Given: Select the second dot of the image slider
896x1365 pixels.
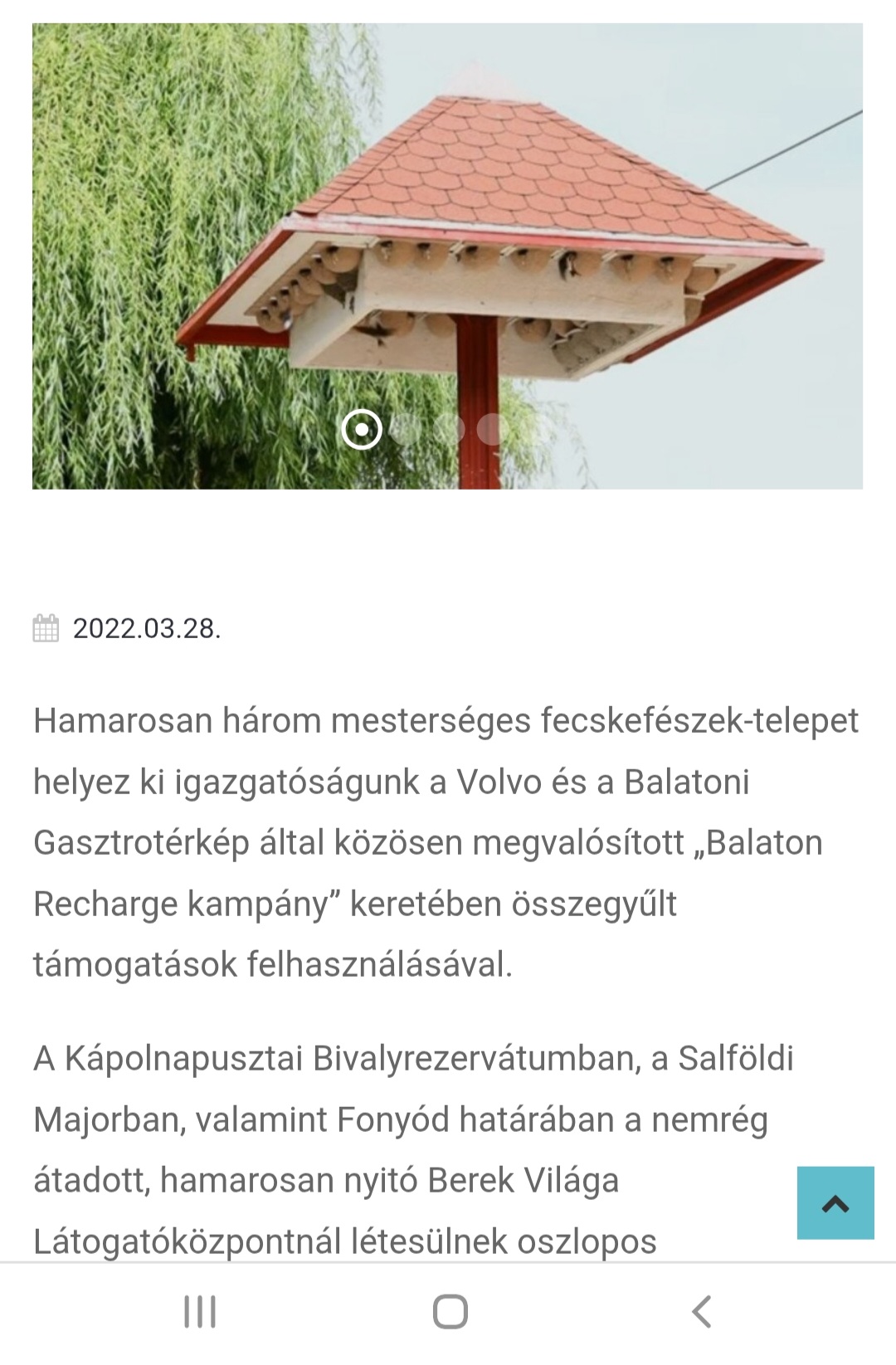Looking at the screenshot, I should coord(406,429).
